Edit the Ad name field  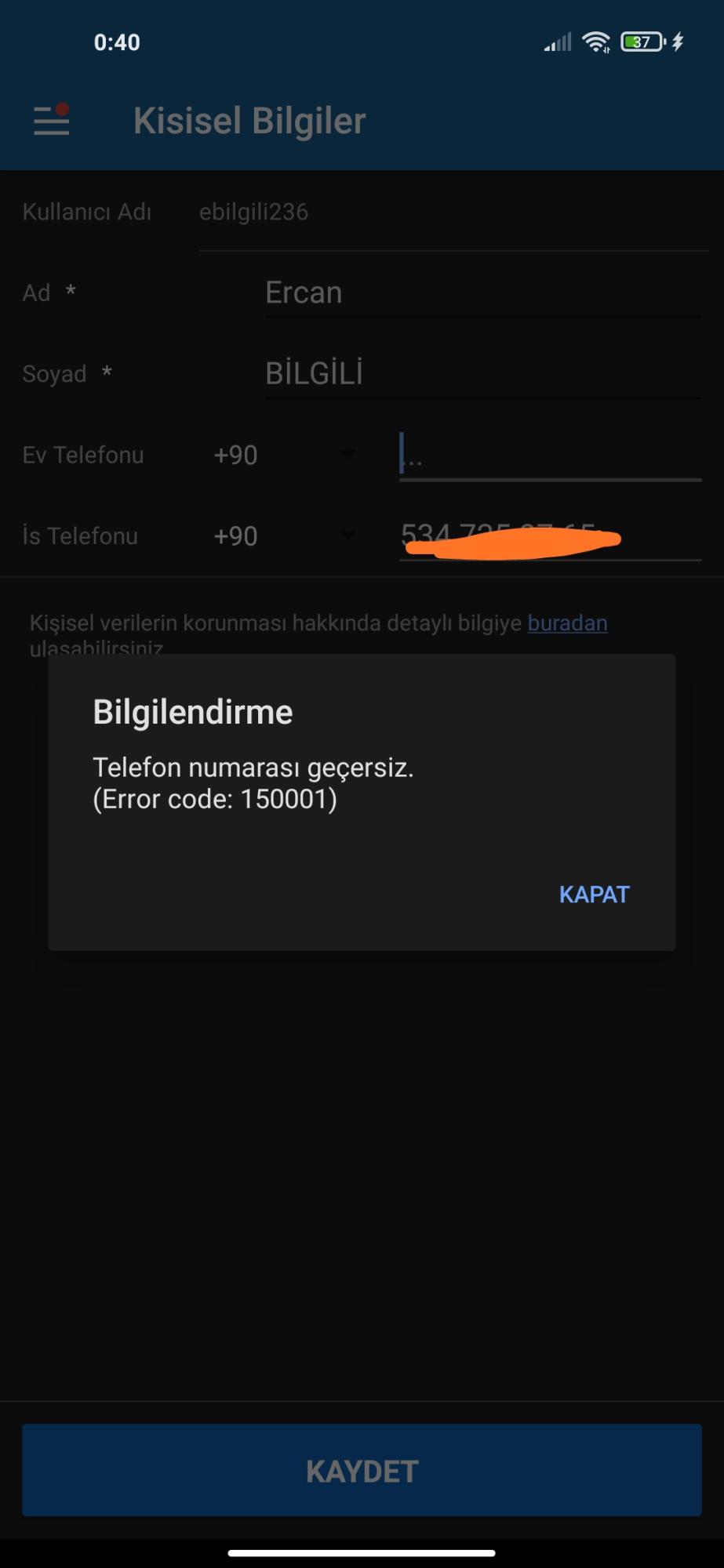click(482, 293)
